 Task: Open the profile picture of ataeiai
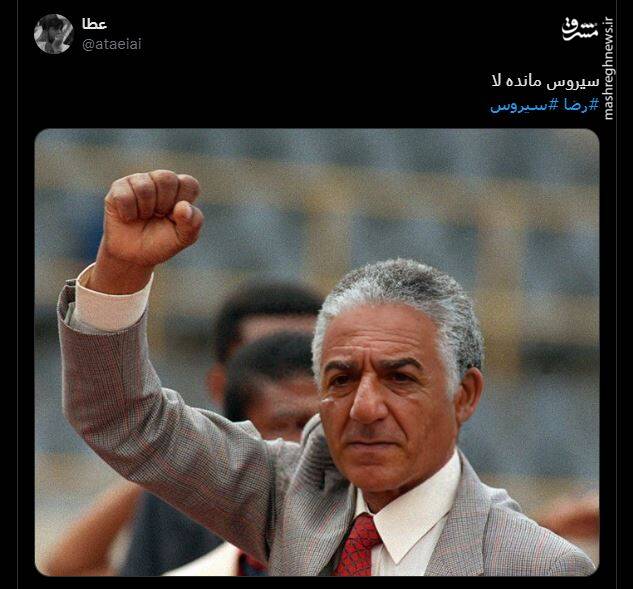coord(53,34)
